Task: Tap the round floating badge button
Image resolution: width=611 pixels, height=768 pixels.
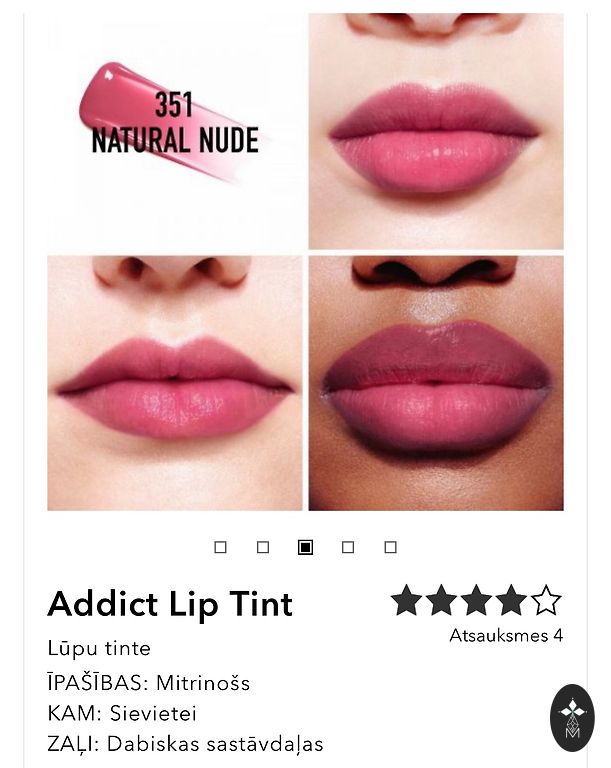Action: pos(573,718)
